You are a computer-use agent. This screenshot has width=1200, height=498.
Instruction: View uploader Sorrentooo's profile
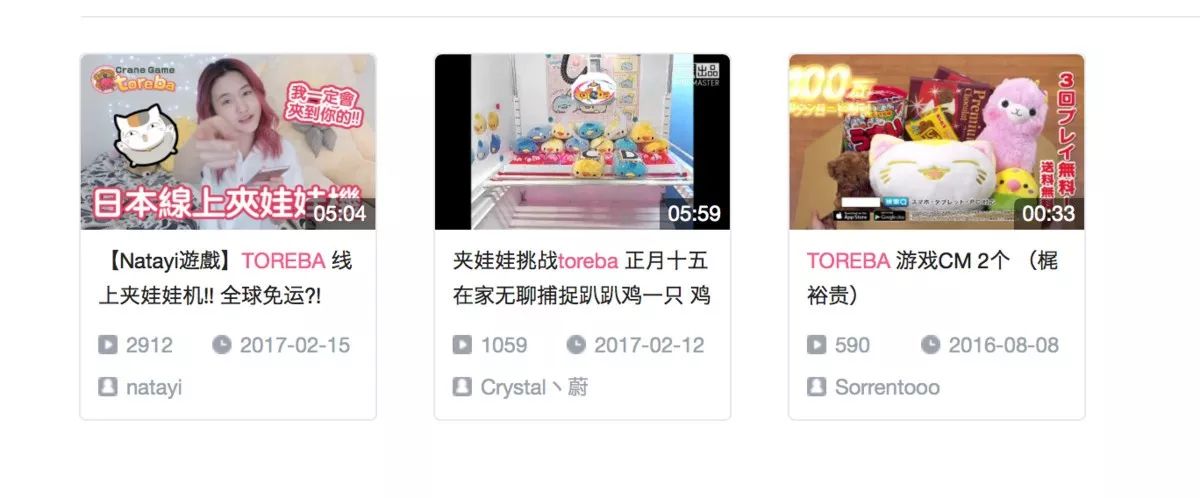(886, 387)
